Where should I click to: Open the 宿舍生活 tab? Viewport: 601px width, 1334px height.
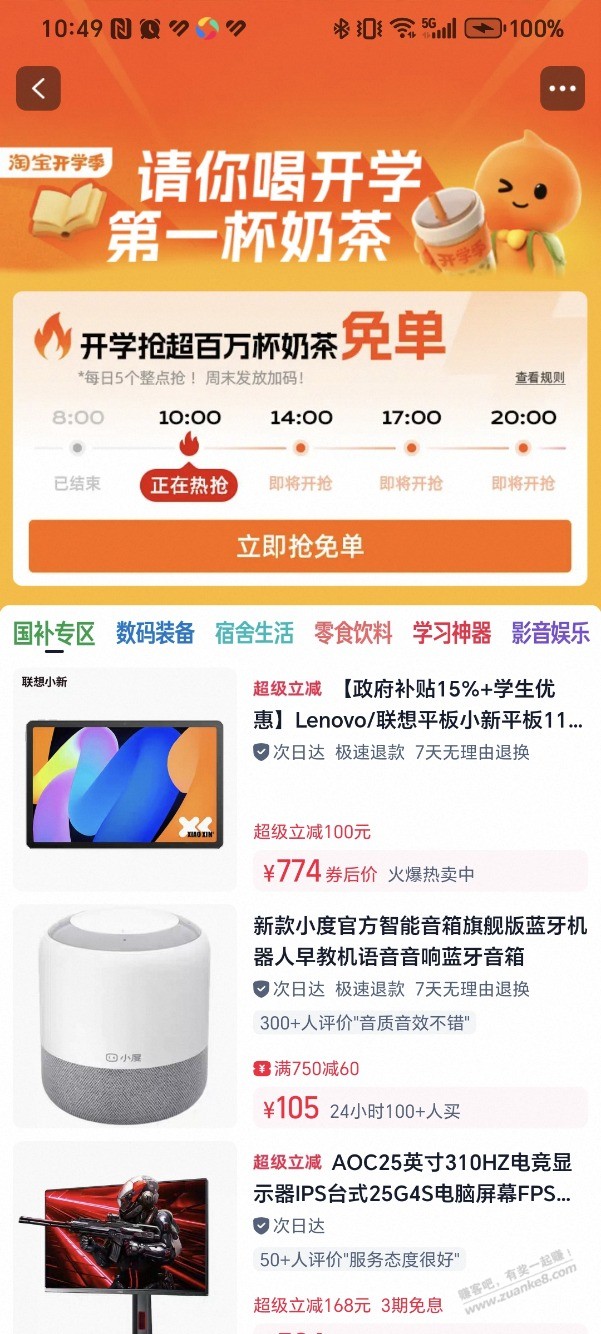pyautogui.click(x=254, y=633)
